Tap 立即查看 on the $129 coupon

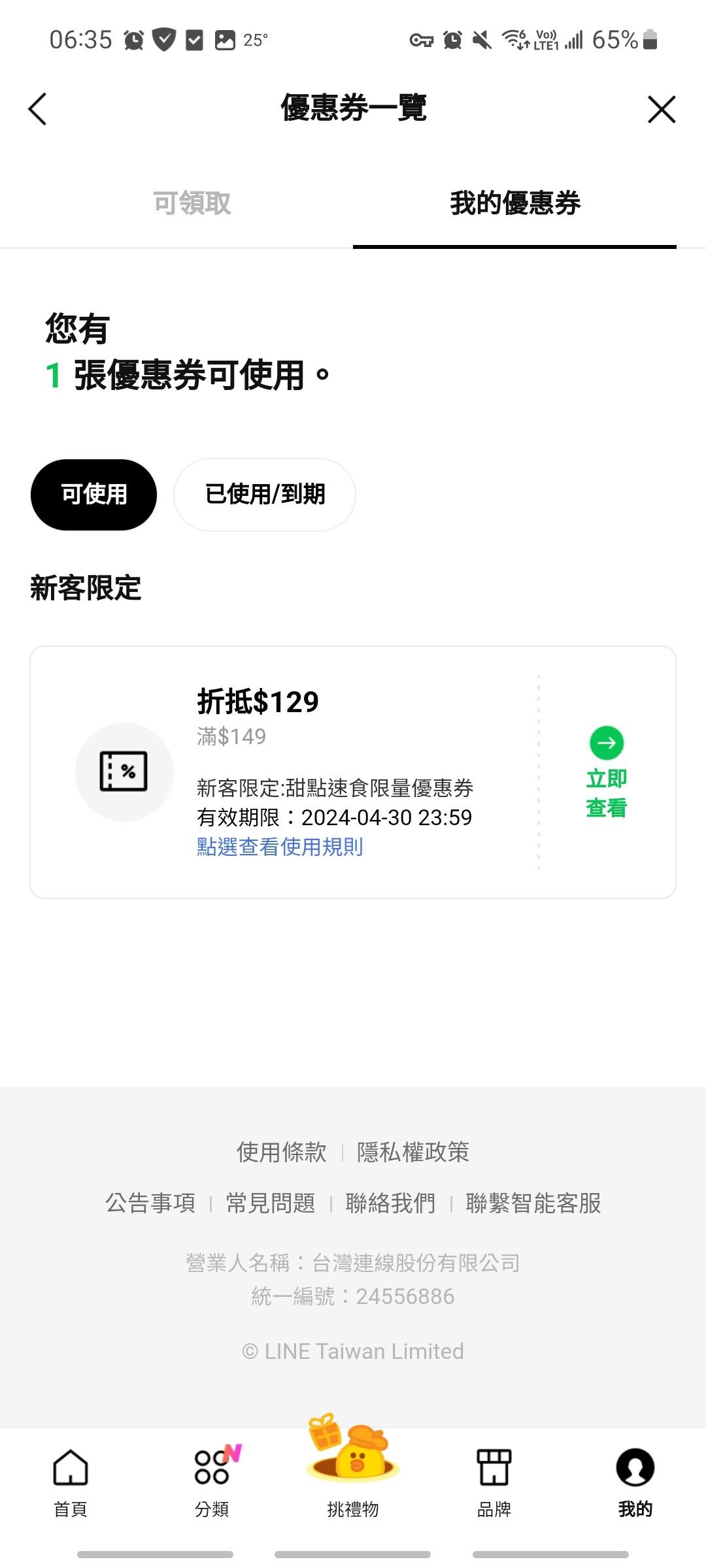(x=606, y=773)
